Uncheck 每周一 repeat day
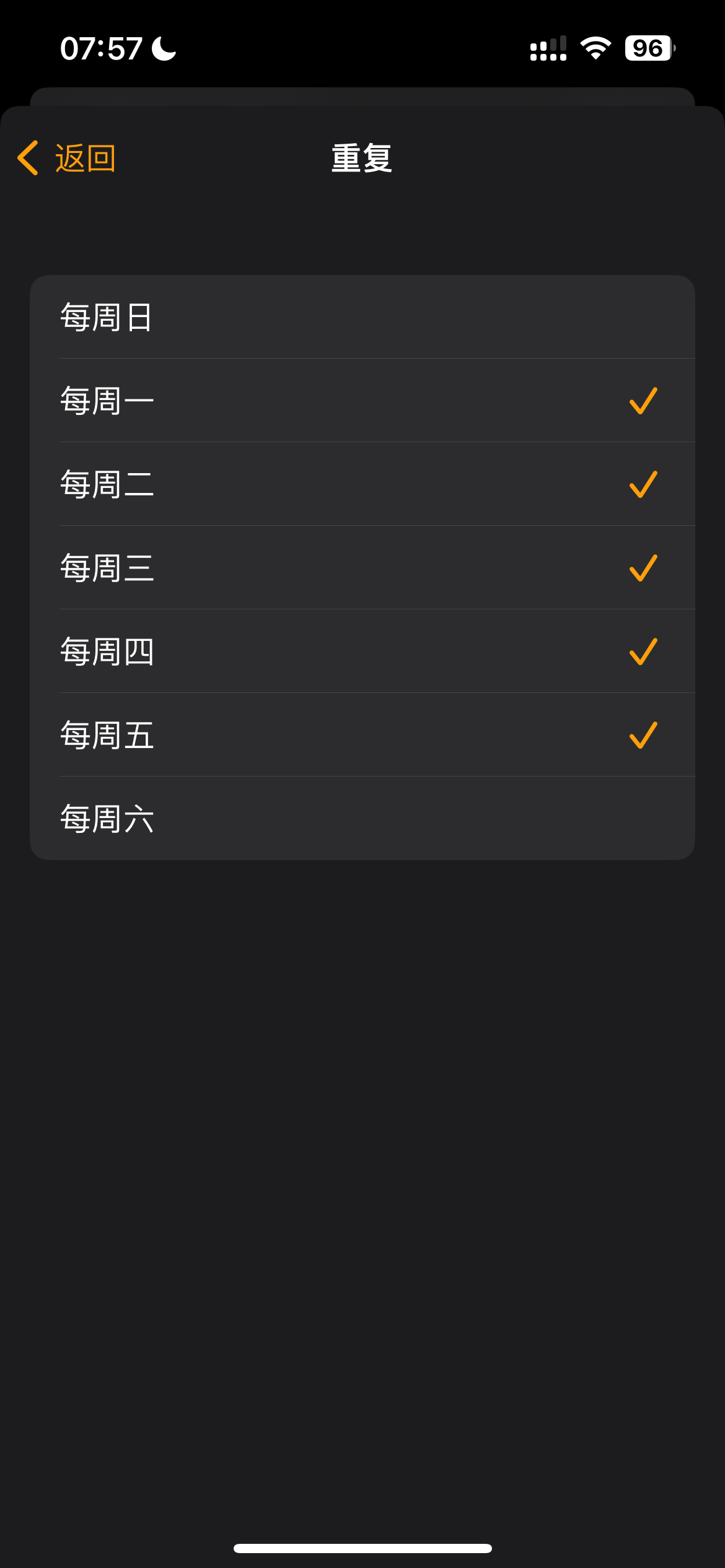Screen dimensions: 725x1568 click(362, 401)
